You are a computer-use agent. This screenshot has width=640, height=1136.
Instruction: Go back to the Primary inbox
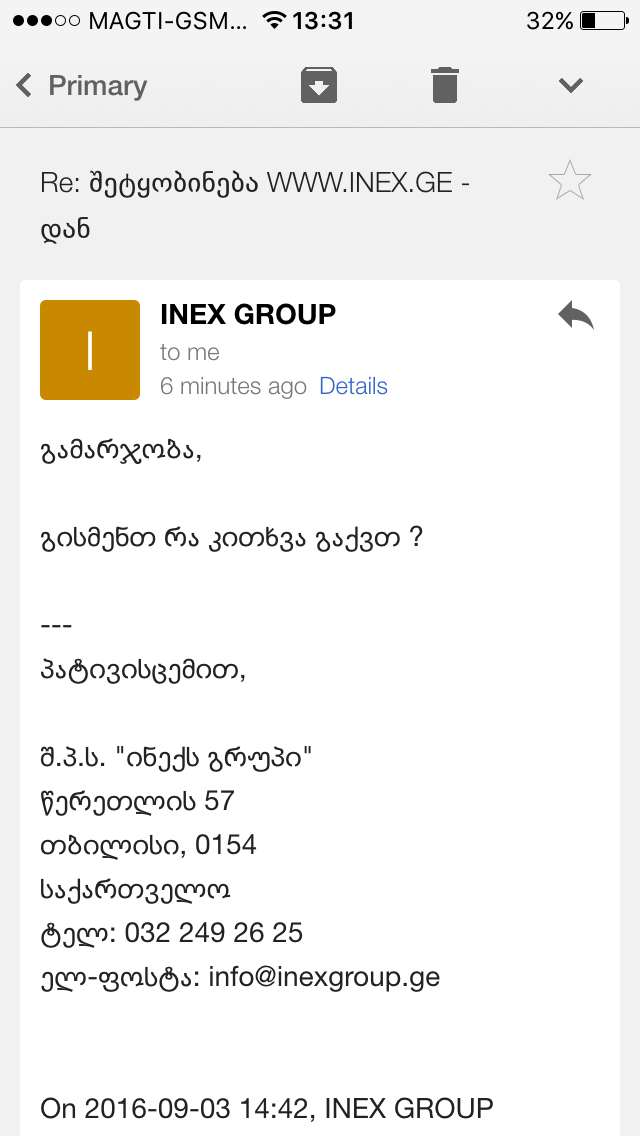click(x=82, y=86)
